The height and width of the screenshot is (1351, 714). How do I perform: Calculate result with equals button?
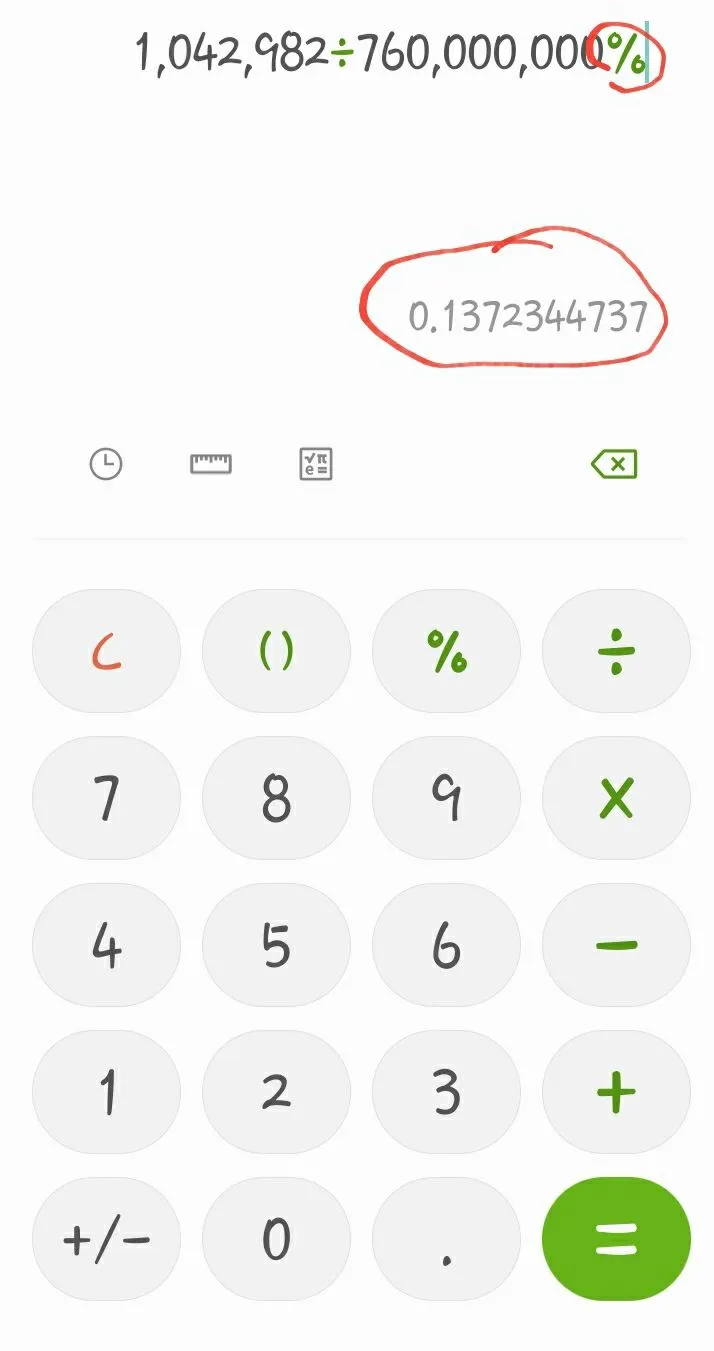pyautogui.click(x=616, y=1239)
